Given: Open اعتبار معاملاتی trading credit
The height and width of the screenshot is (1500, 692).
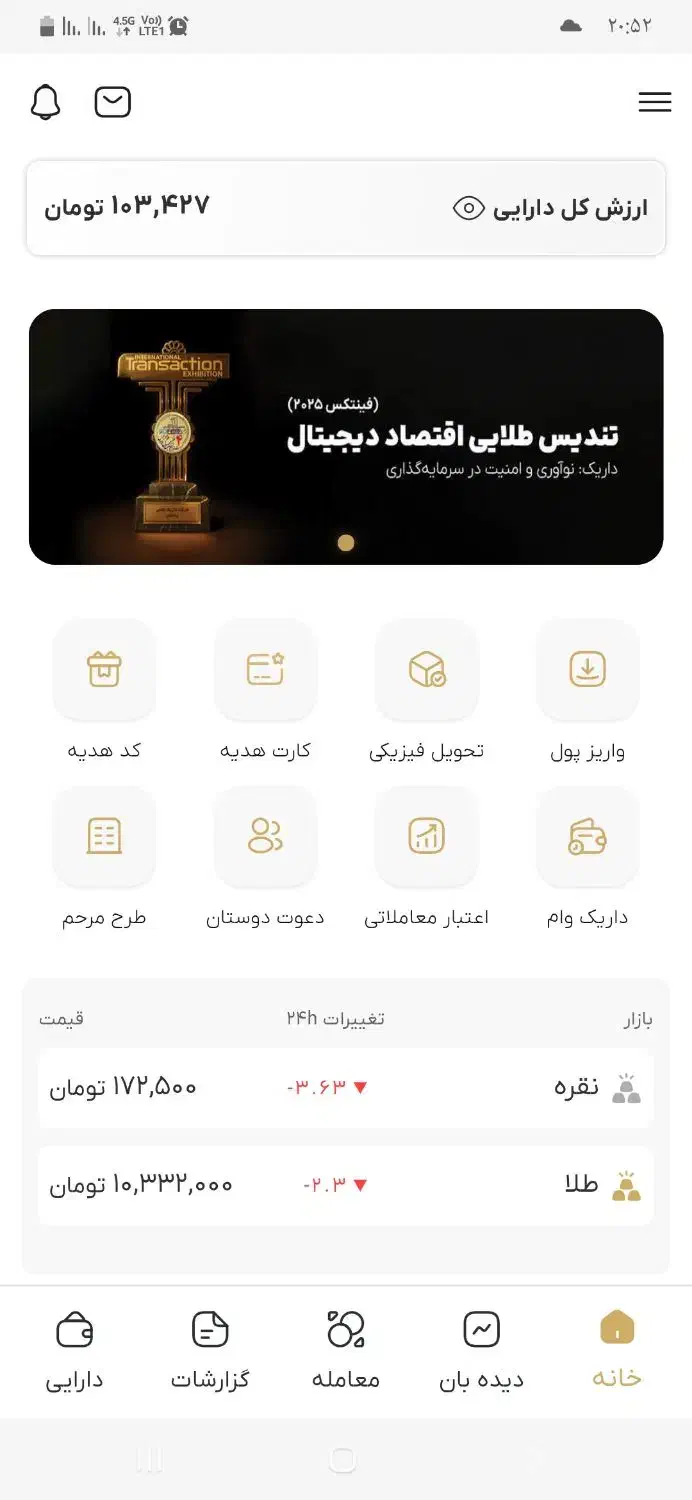Looking at the screenshot, I should pos(427,836).
